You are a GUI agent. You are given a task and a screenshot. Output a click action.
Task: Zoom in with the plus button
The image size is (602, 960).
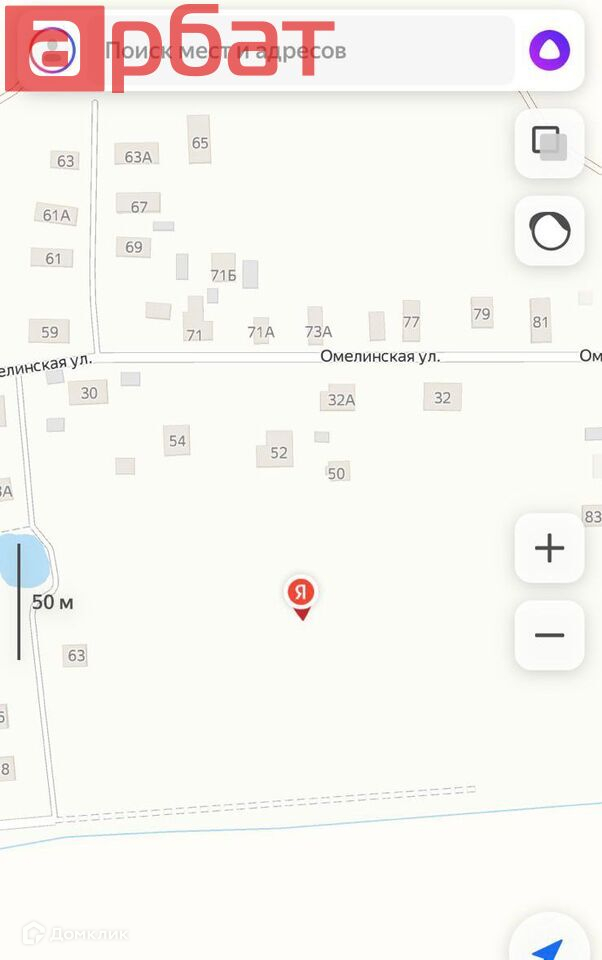[x=549, y=548]
